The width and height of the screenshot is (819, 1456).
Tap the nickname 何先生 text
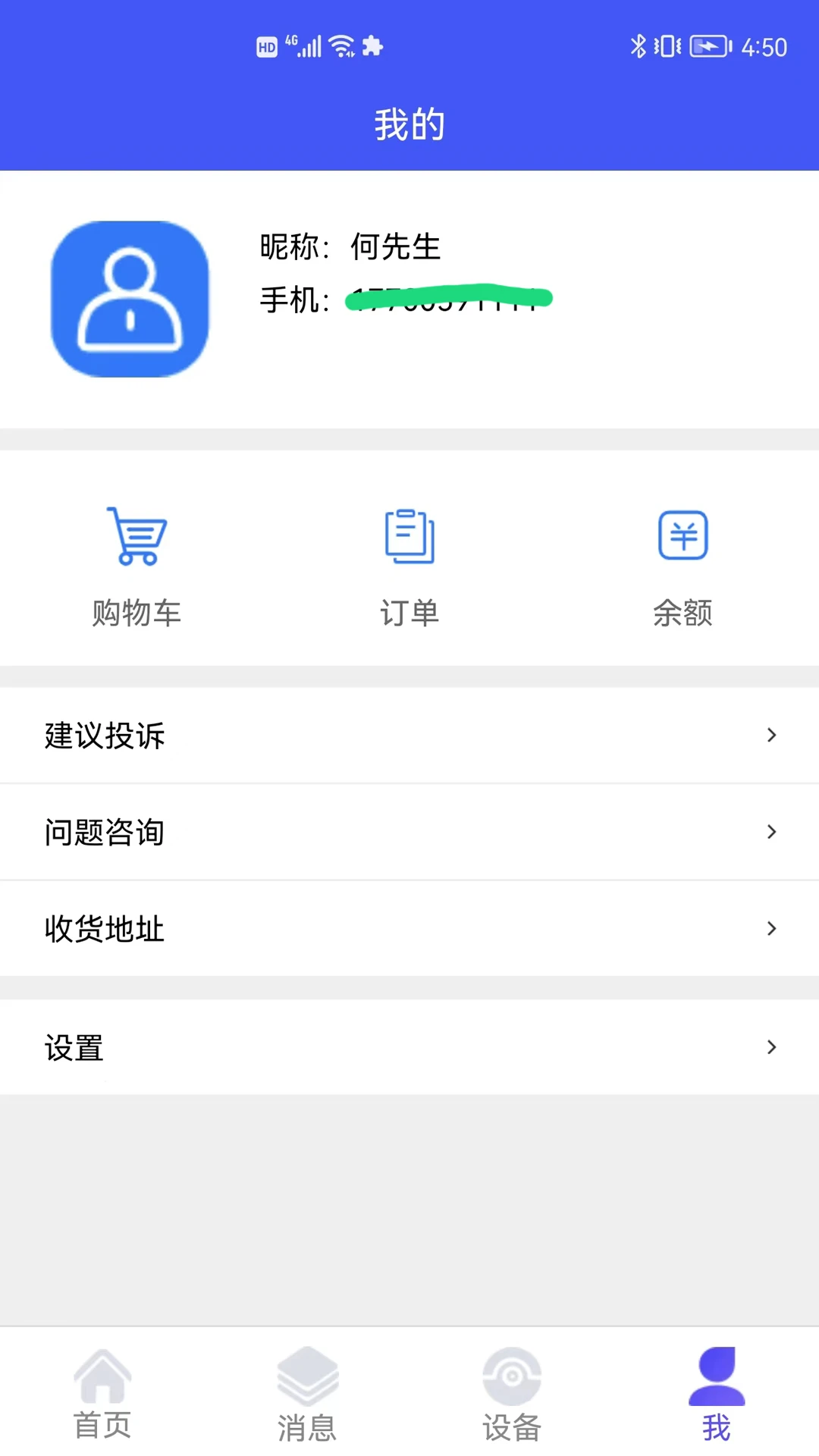point(395,246)
